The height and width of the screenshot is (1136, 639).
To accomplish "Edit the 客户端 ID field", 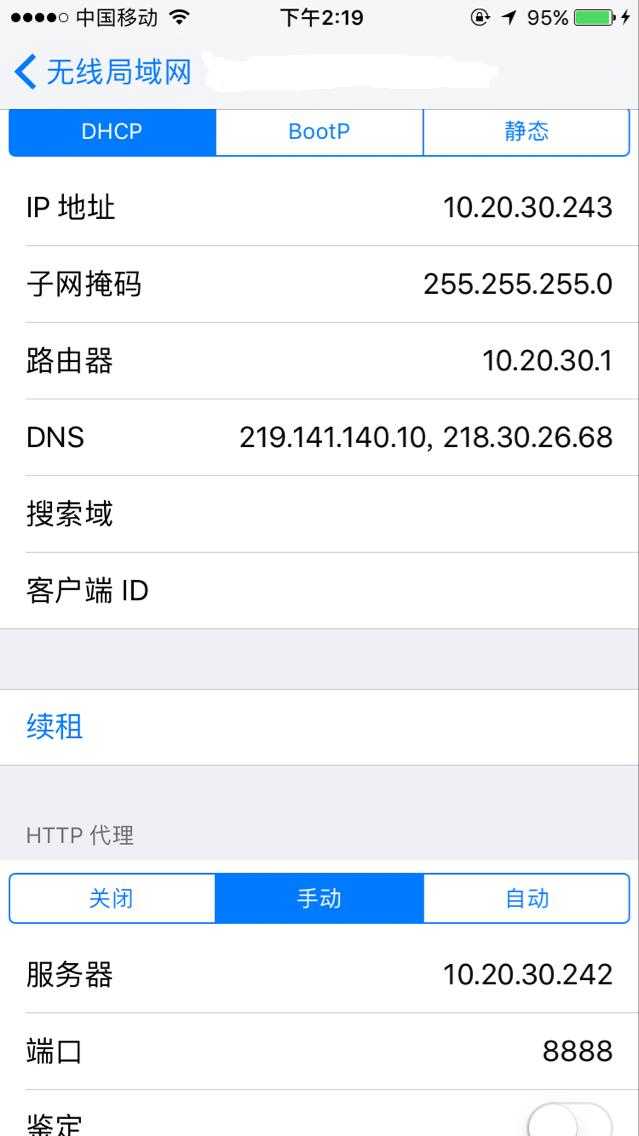I will pyautogui.click(x=320, y=590).
